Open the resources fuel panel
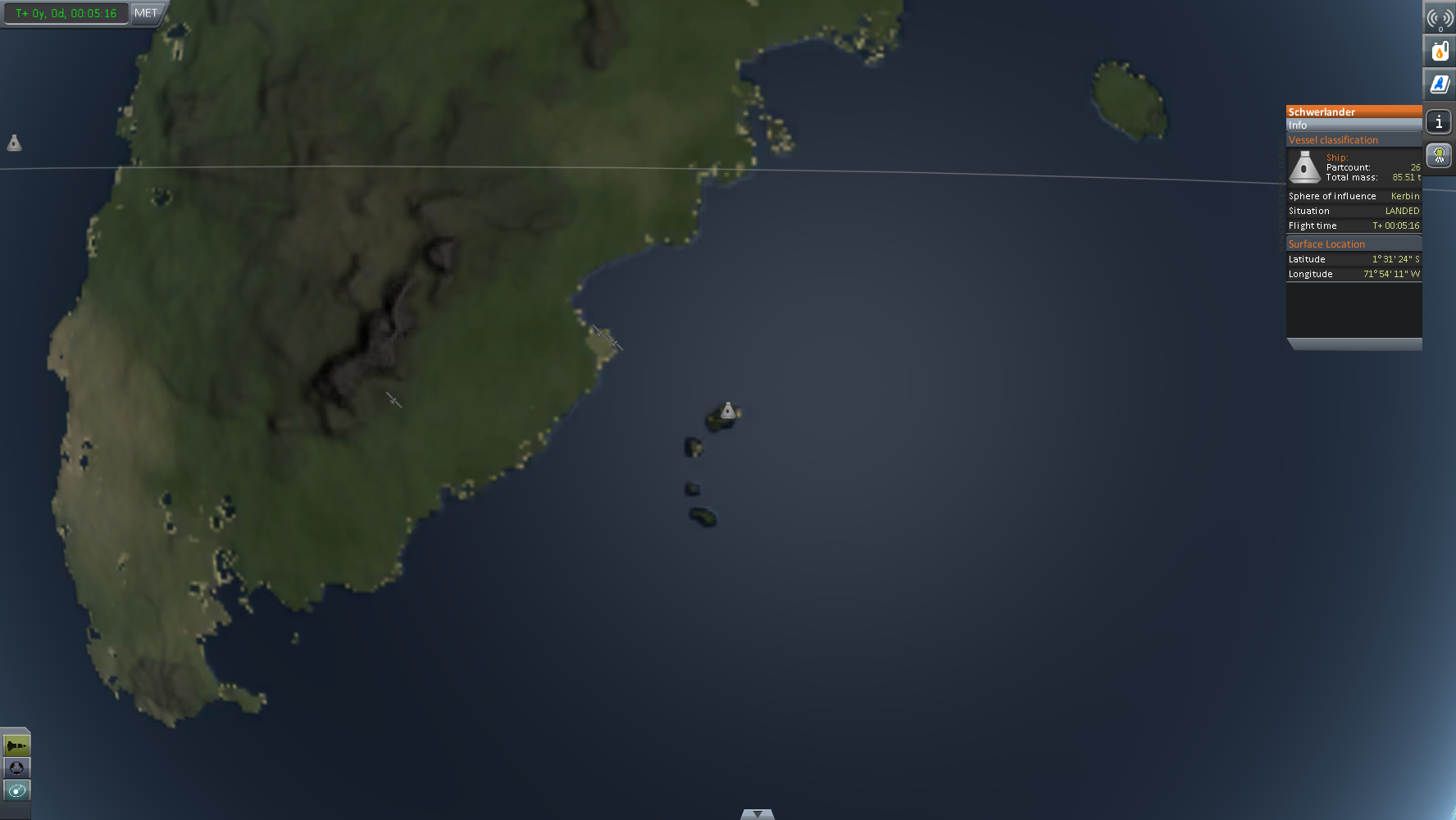The width and height of the screenshot is (1456, 820). [1440, 52]
